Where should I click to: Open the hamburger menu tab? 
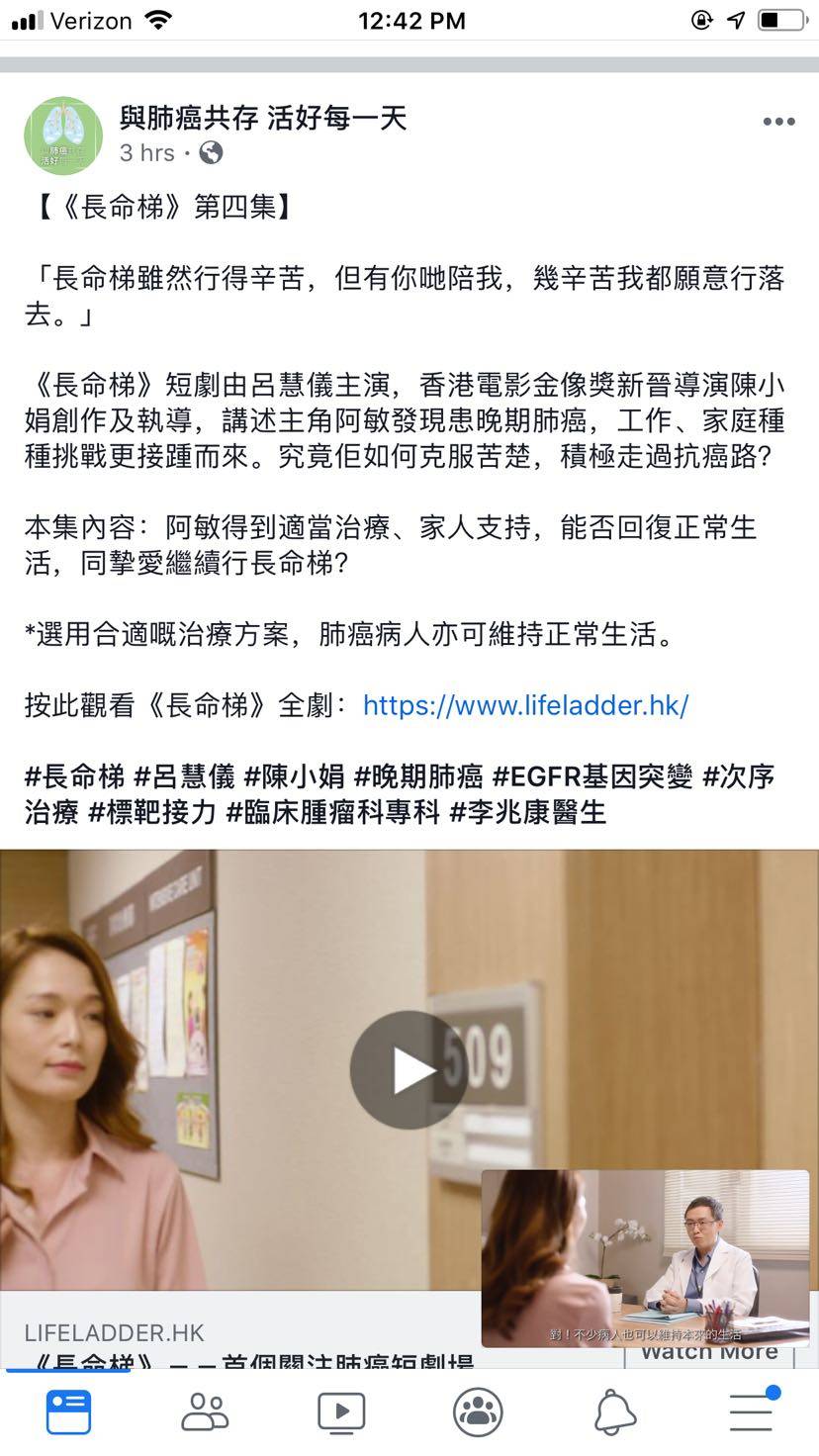(x=752, y=1412)
